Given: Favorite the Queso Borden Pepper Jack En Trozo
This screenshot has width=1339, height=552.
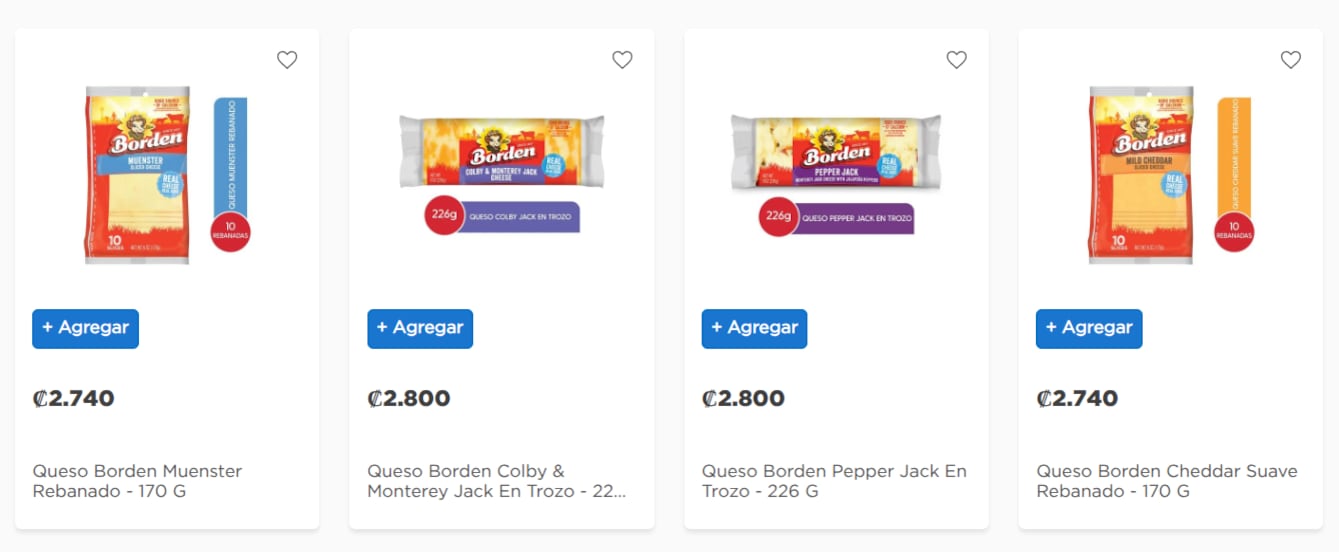Looking at the screenshot, I should coord(956,60).
